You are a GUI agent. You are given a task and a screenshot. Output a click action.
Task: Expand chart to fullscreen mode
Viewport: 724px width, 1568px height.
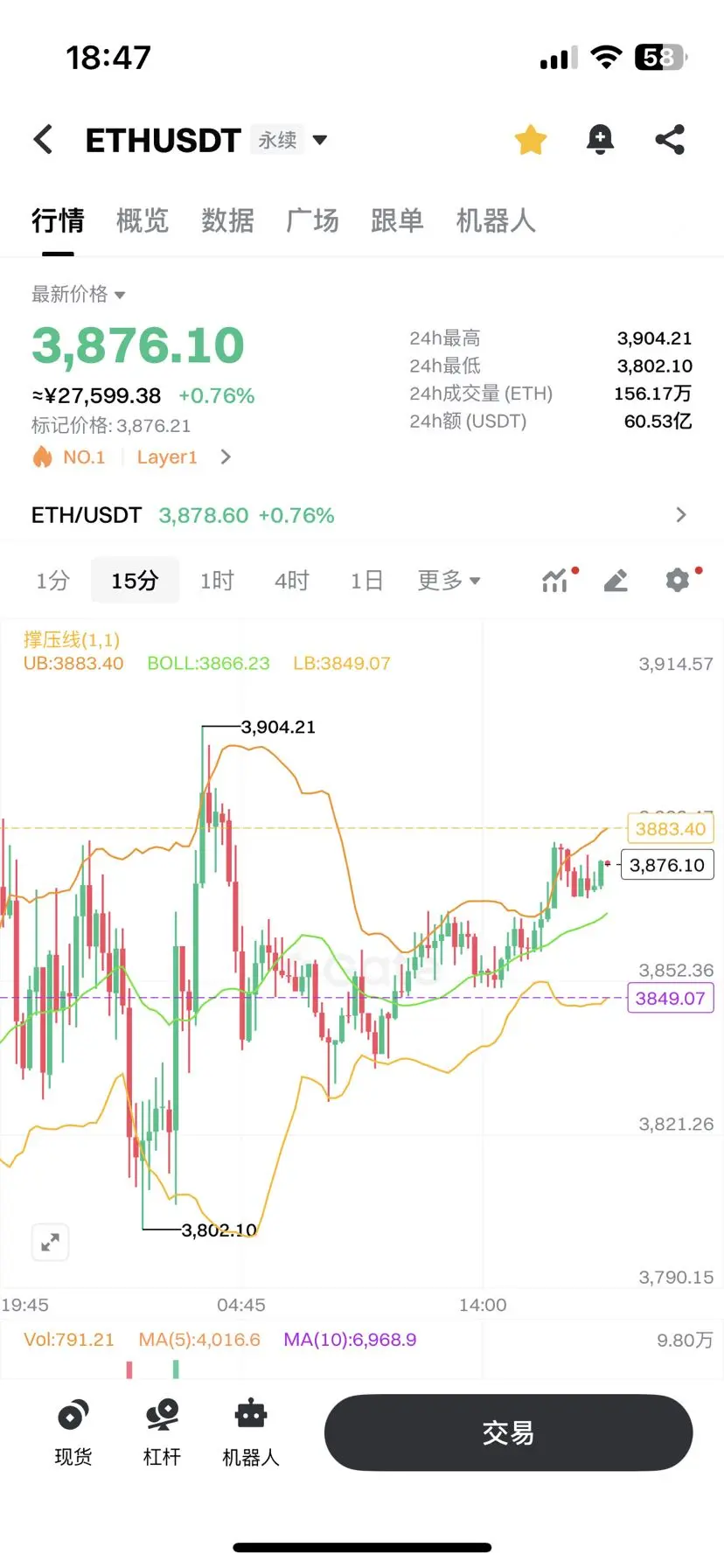coord(50,1242)
